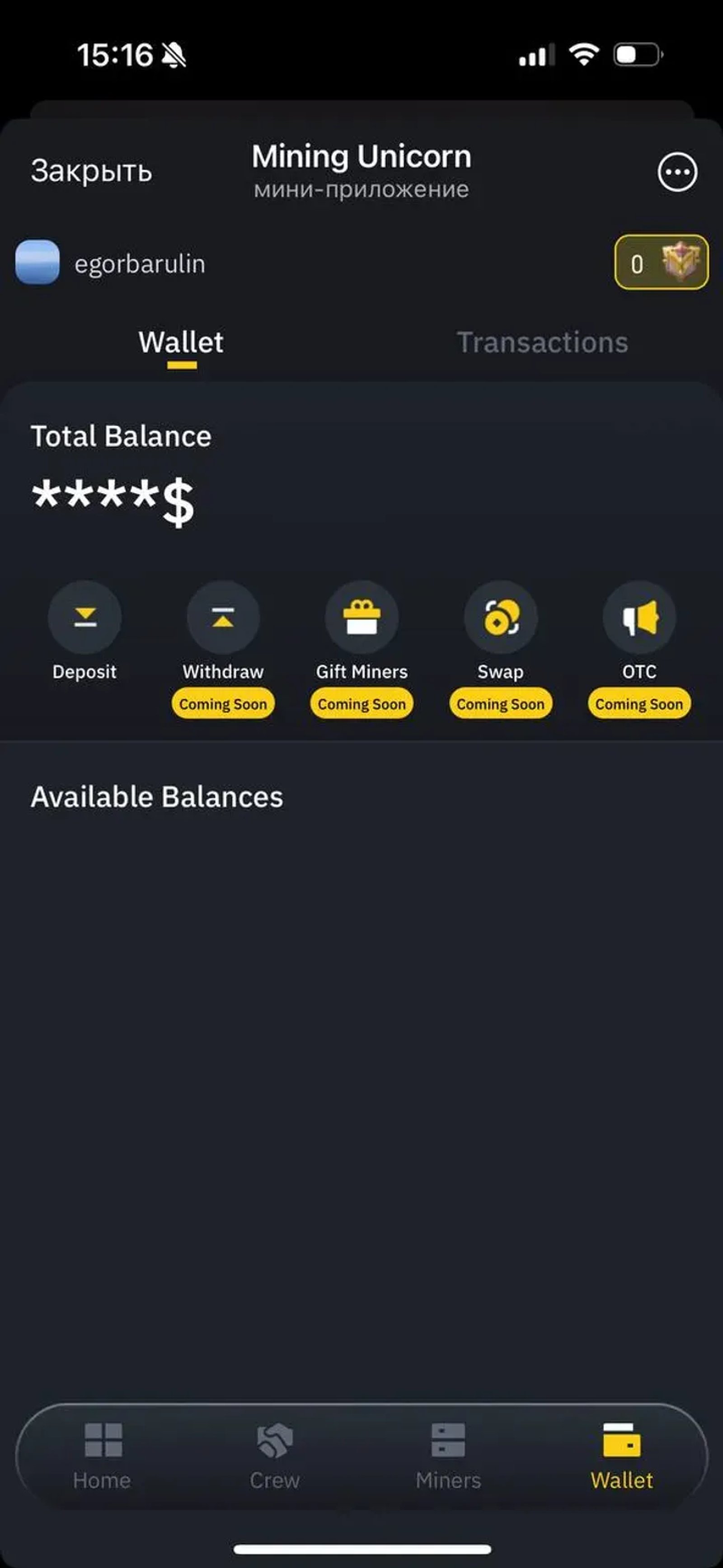The image size is (723, 1568).
Task: Open the three-dot options menu
Action: 677,172
